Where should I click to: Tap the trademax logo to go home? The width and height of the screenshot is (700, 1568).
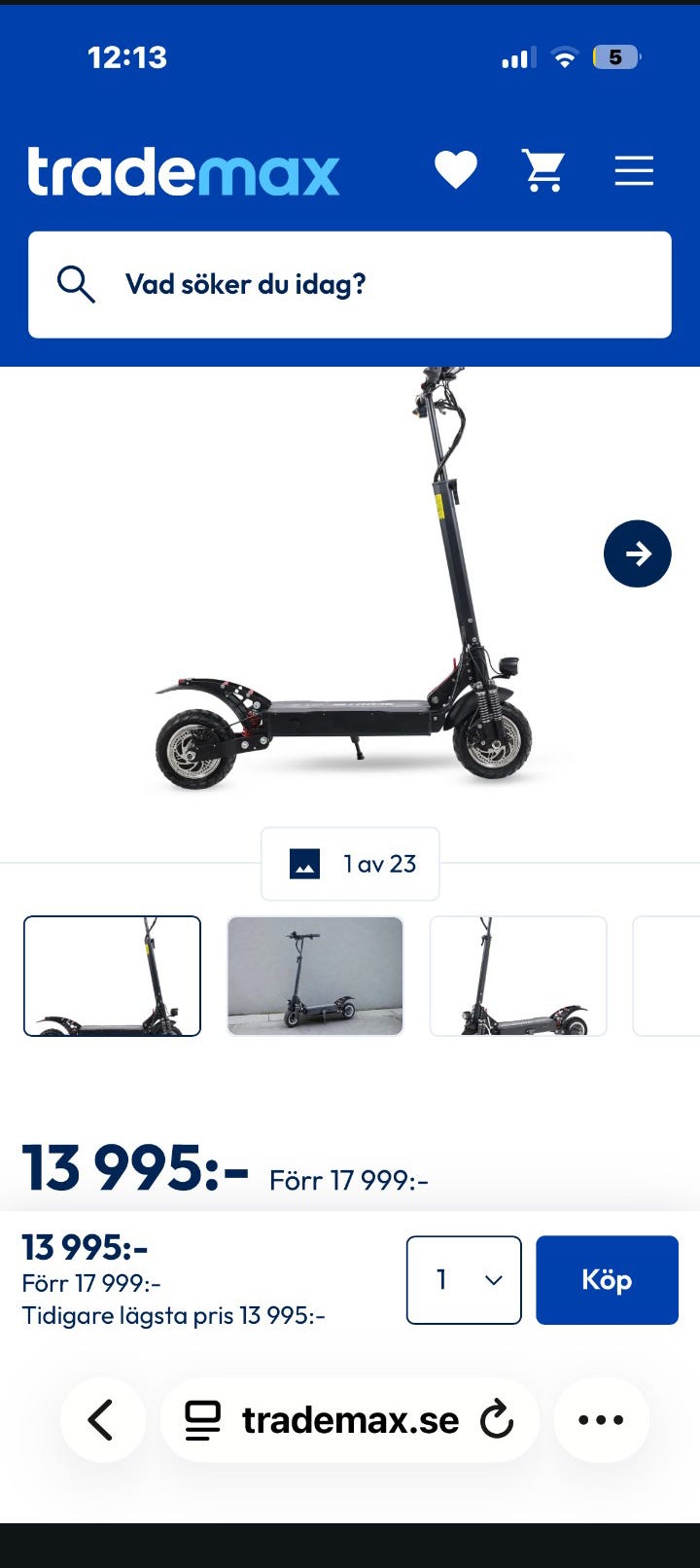pyautogui.click(x=183, y=171)
